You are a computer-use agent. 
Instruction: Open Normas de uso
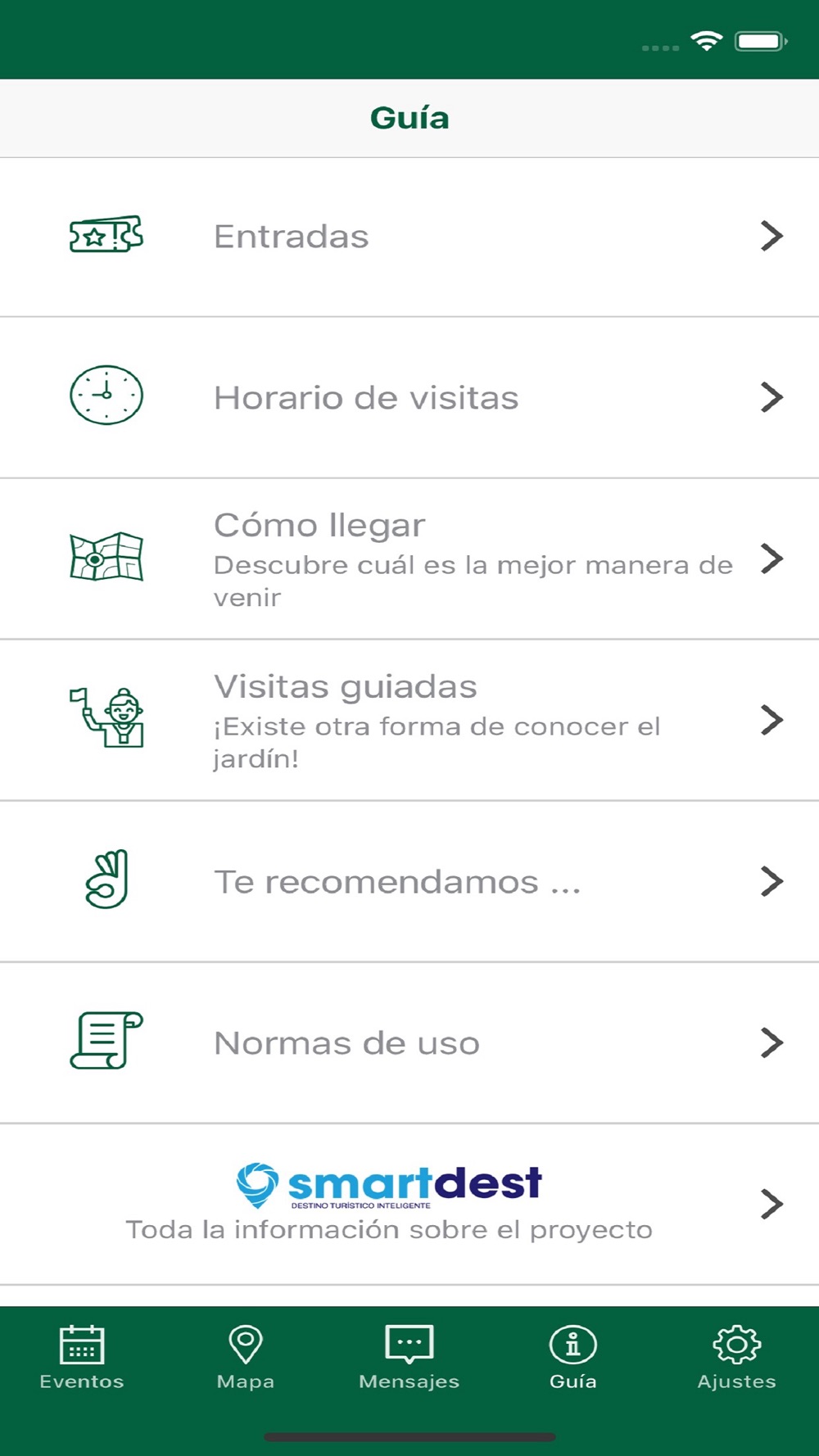[409, 1042]
